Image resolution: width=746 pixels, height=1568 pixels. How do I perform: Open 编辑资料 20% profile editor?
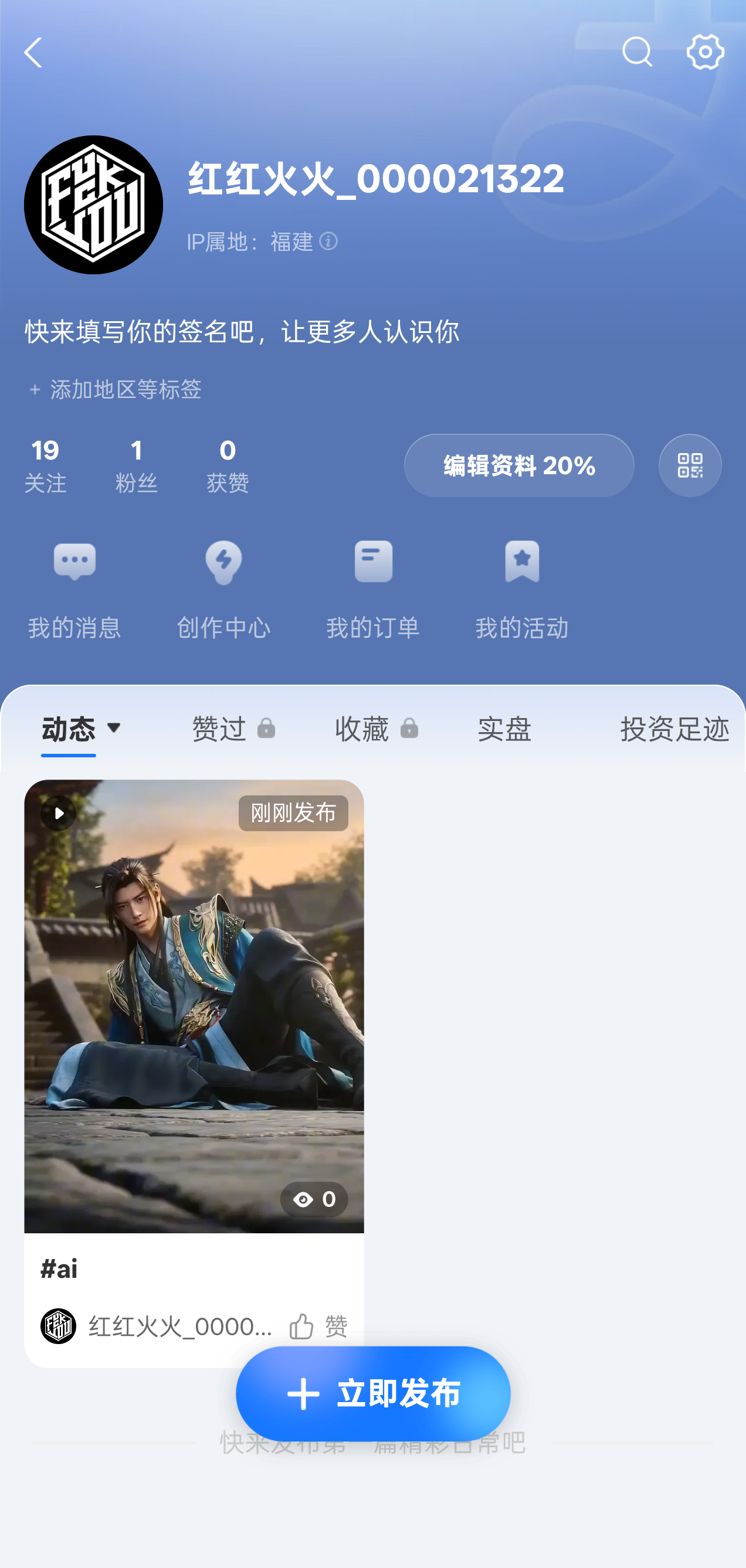(x=519, y=465)
